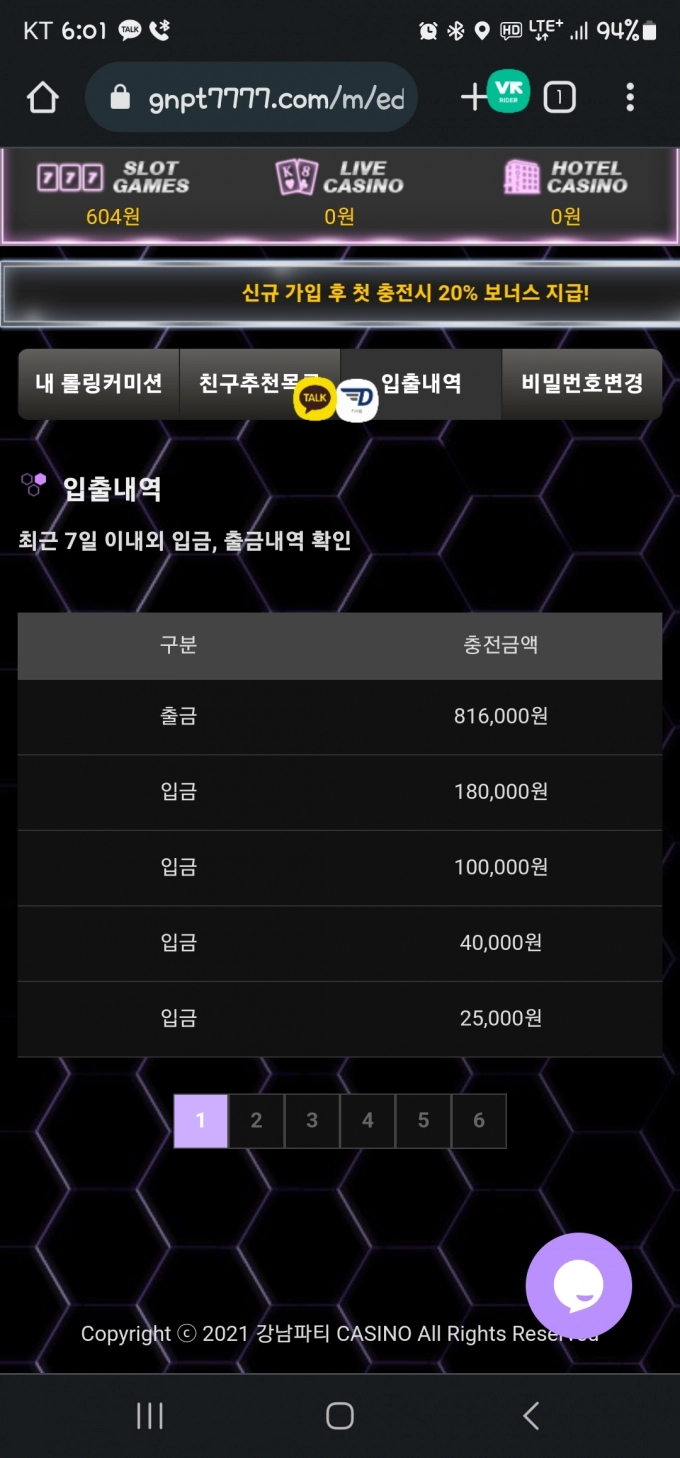Go to the browser home page
The height and width of the screenshot is (1458, 680).
coord(42,97)
